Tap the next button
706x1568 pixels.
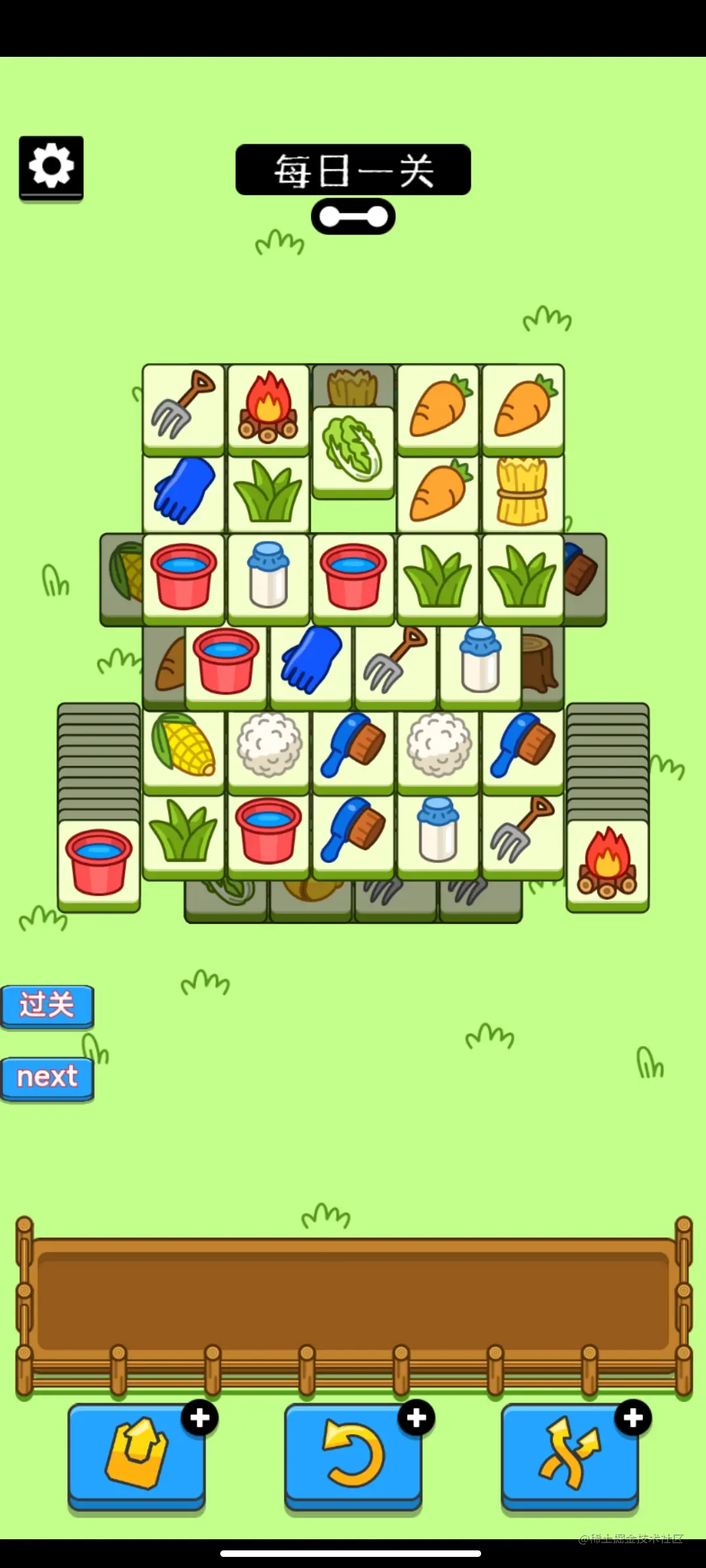[x=47, y=1078]
